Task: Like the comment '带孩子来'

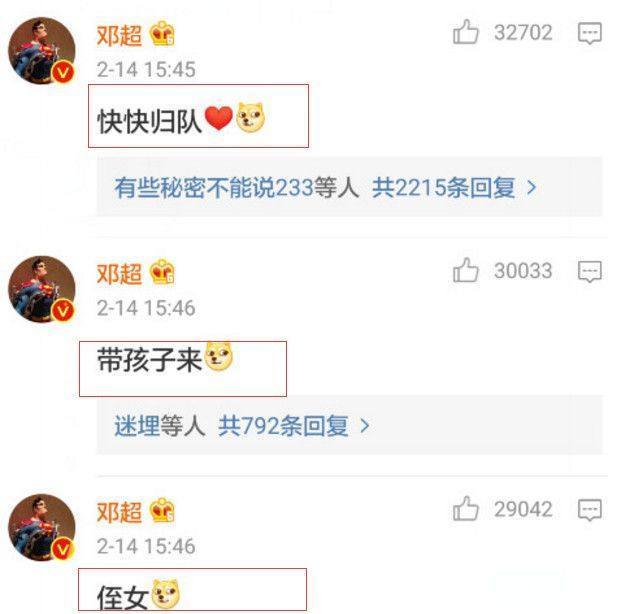Action: pos(466,271)
